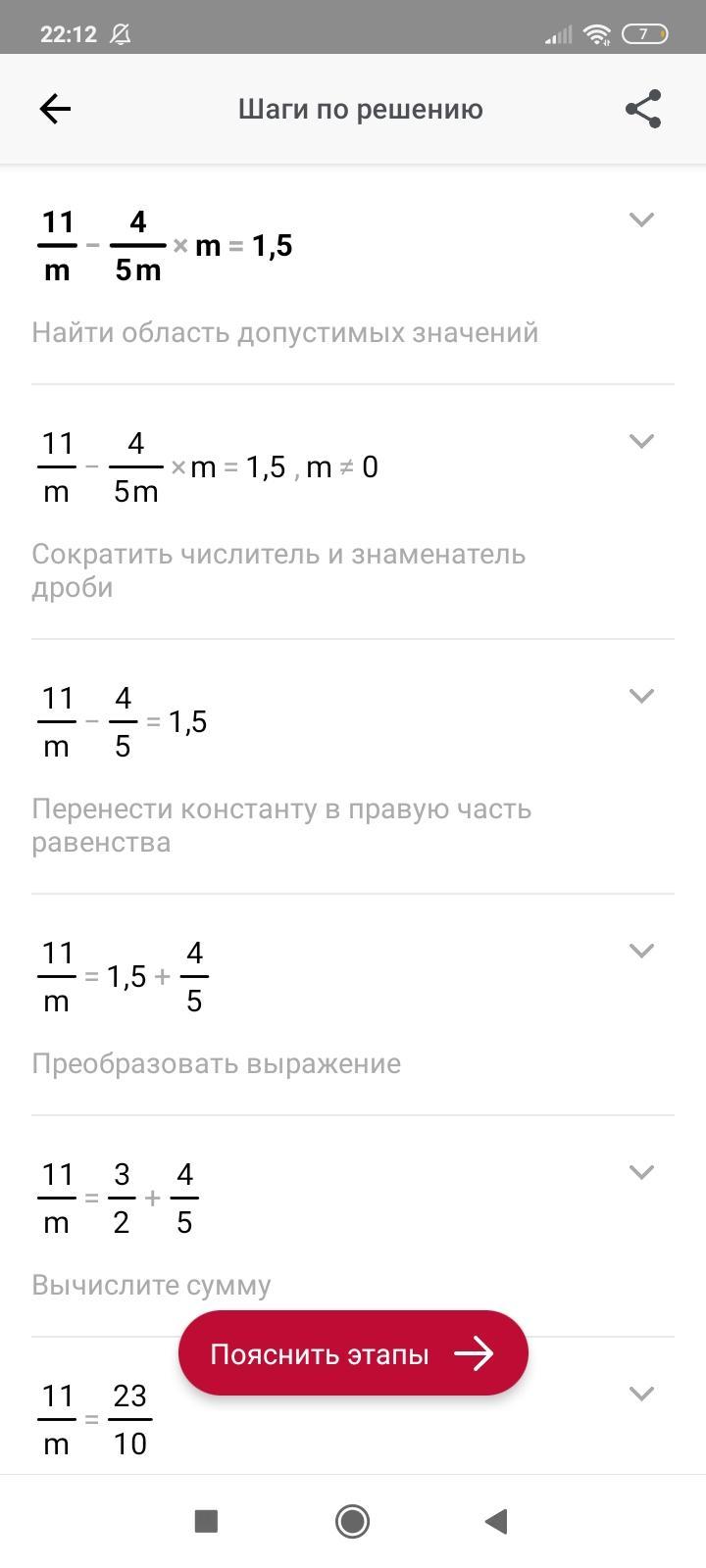Go to the system home screen
The height and width of the screenshot is (1568, 706).
(x=352, y=1521)
